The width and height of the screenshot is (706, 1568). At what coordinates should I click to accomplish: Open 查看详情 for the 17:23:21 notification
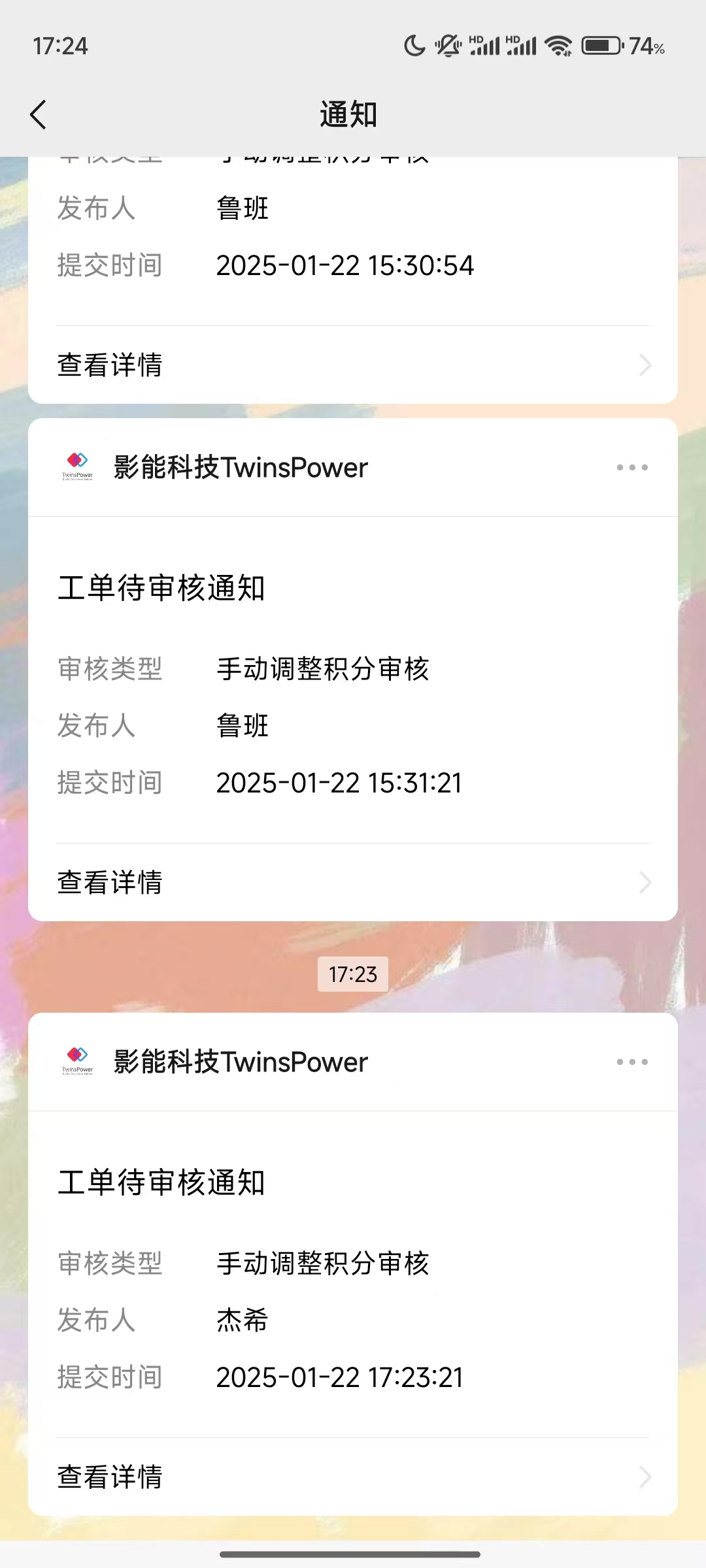click(353, 1477)
